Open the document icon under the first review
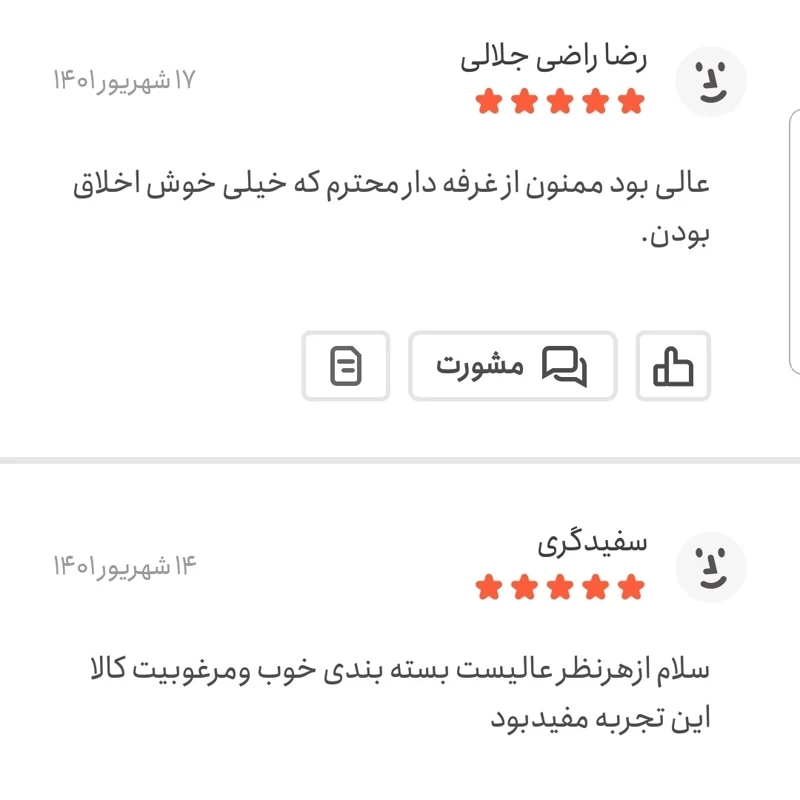Screen dimensions: 800x800 coord(346,366)
